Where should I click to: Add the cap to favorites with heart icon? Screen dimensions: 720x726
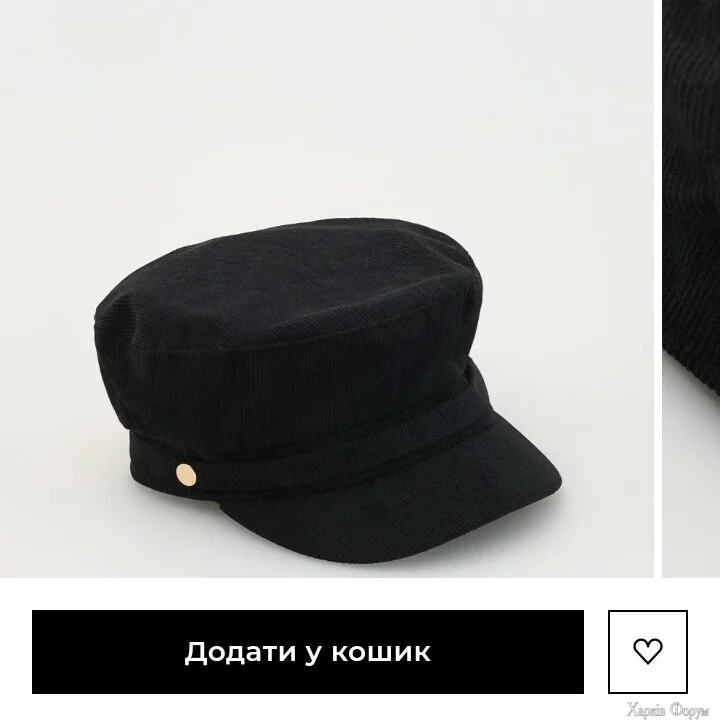[648, 652]
